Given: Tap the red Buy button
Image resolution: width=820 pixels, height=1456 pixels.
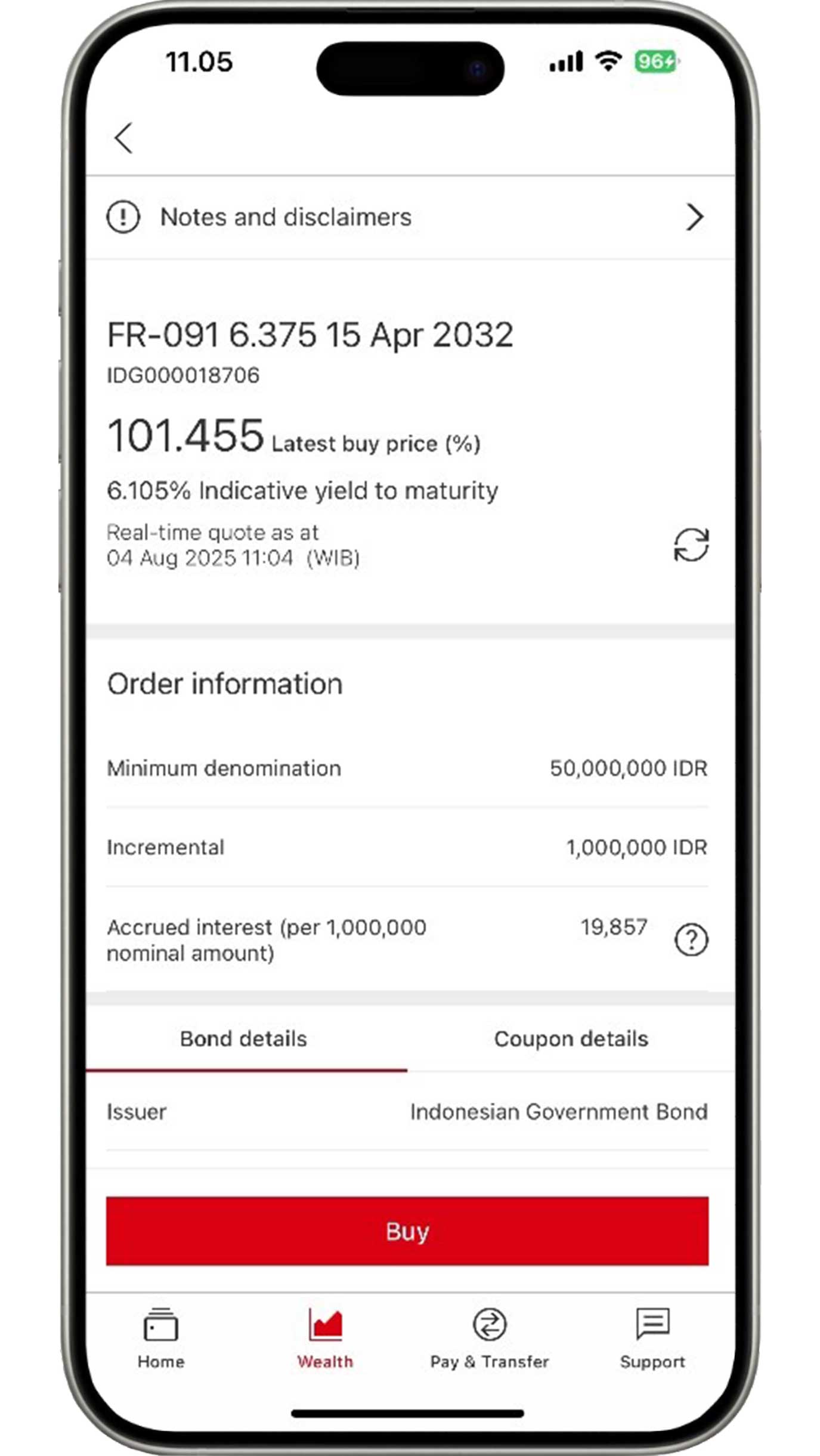Looking at the screenshot, I should pyautogui.click(x=407, y=1231).
